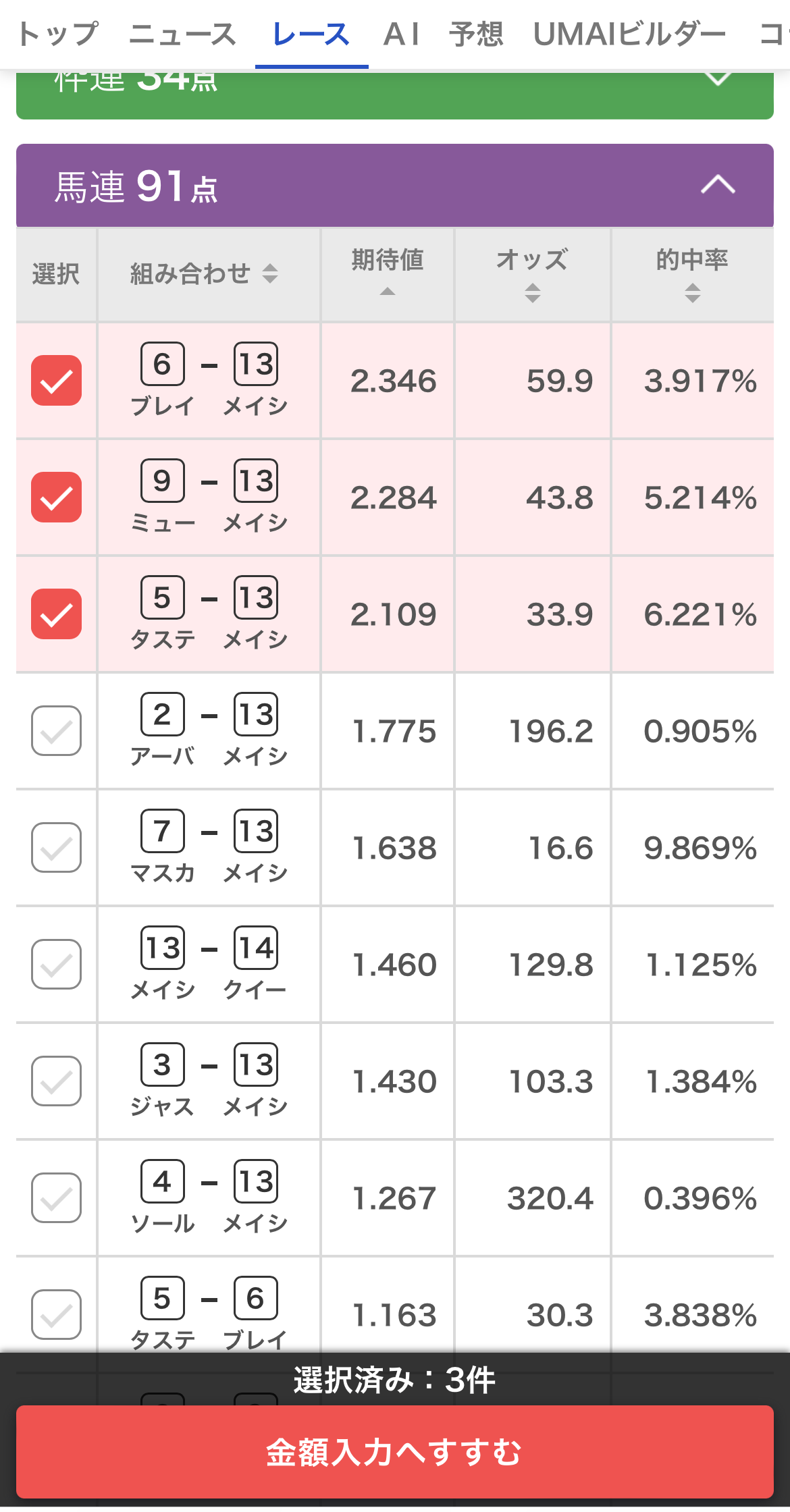Select the 2-13 combination checkbox
Image resolution: width=790 pixels, height=1512 pixels.
point(57,731)
